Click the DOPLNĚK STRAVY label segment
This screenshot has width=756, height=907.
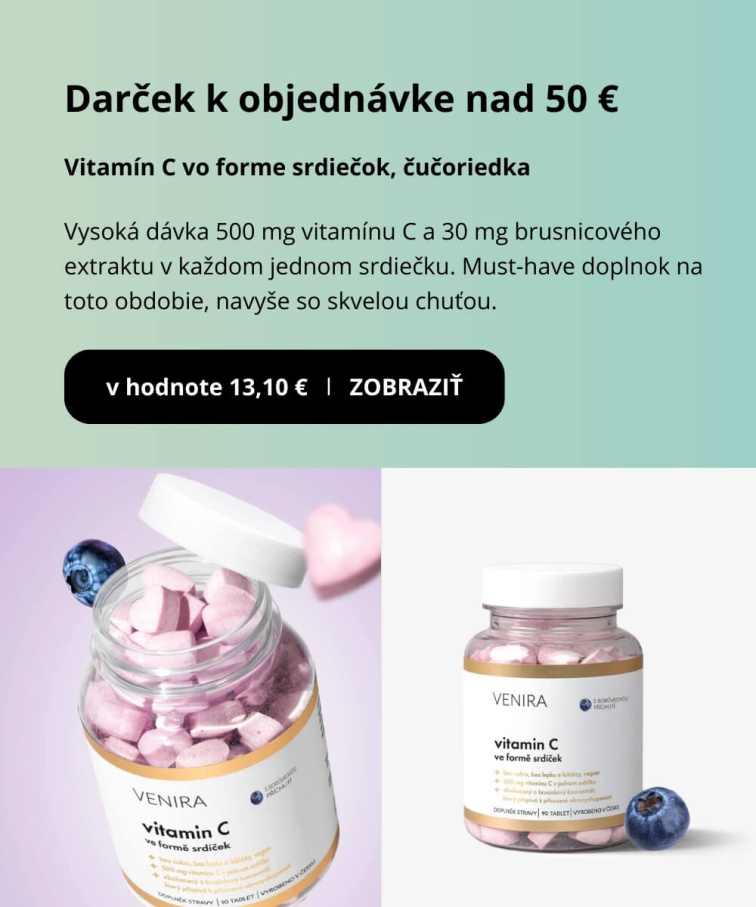coord(516,811)
